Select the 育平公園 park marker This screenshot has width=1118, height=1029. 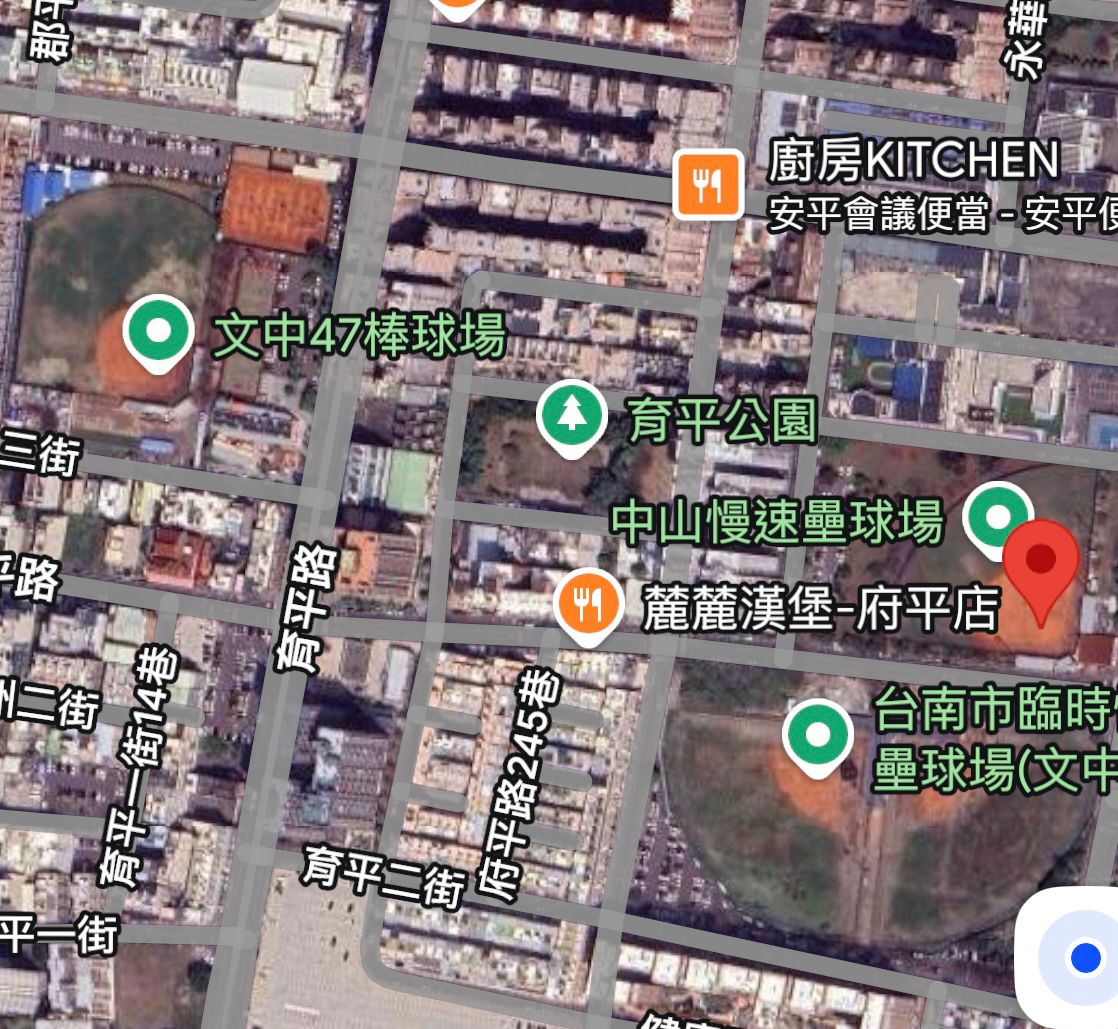pyautogui.click(x=571, y=417)
